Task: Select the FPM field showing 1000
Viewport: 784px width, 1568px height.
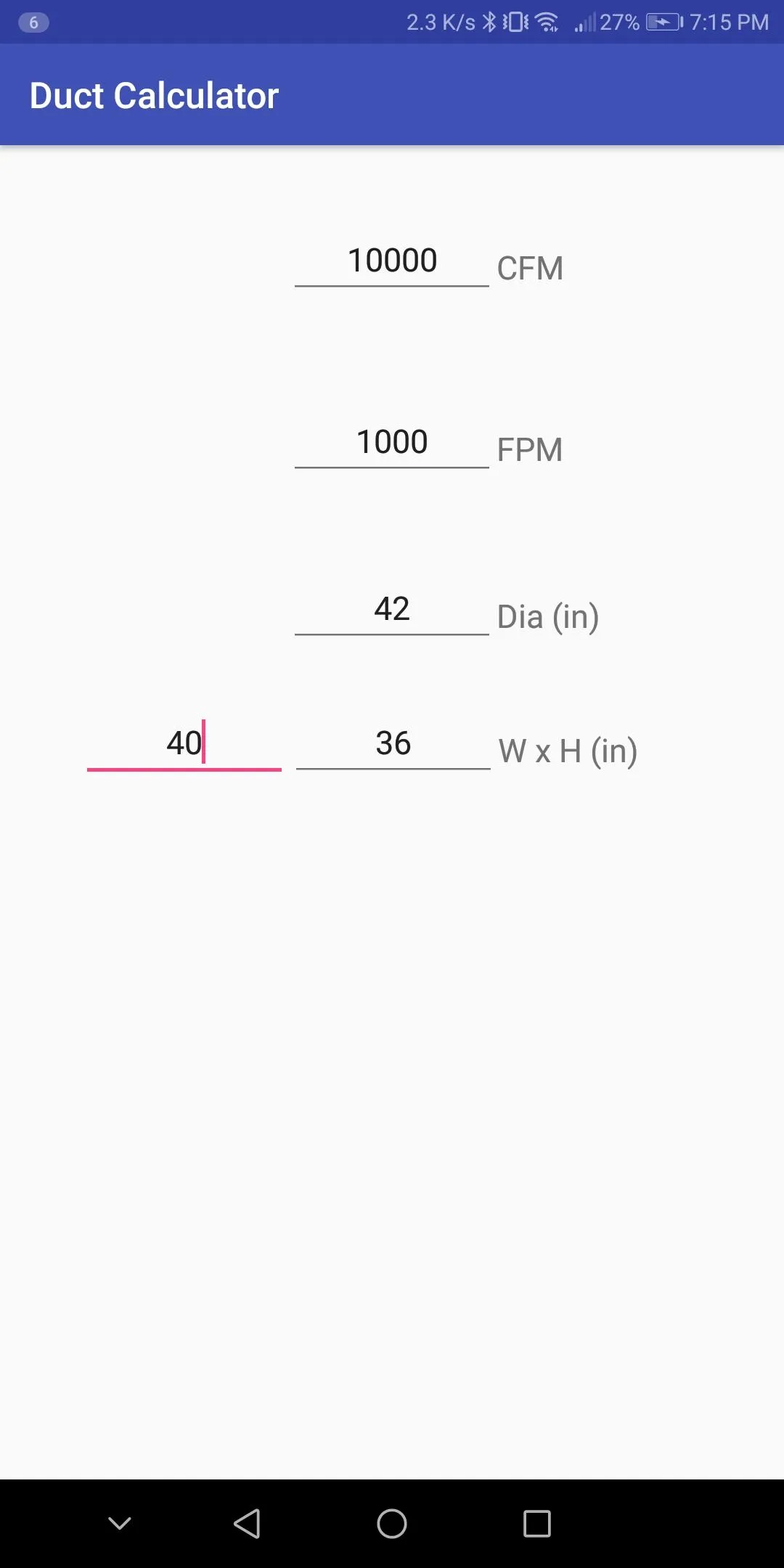Action: (x=392, y=443)
